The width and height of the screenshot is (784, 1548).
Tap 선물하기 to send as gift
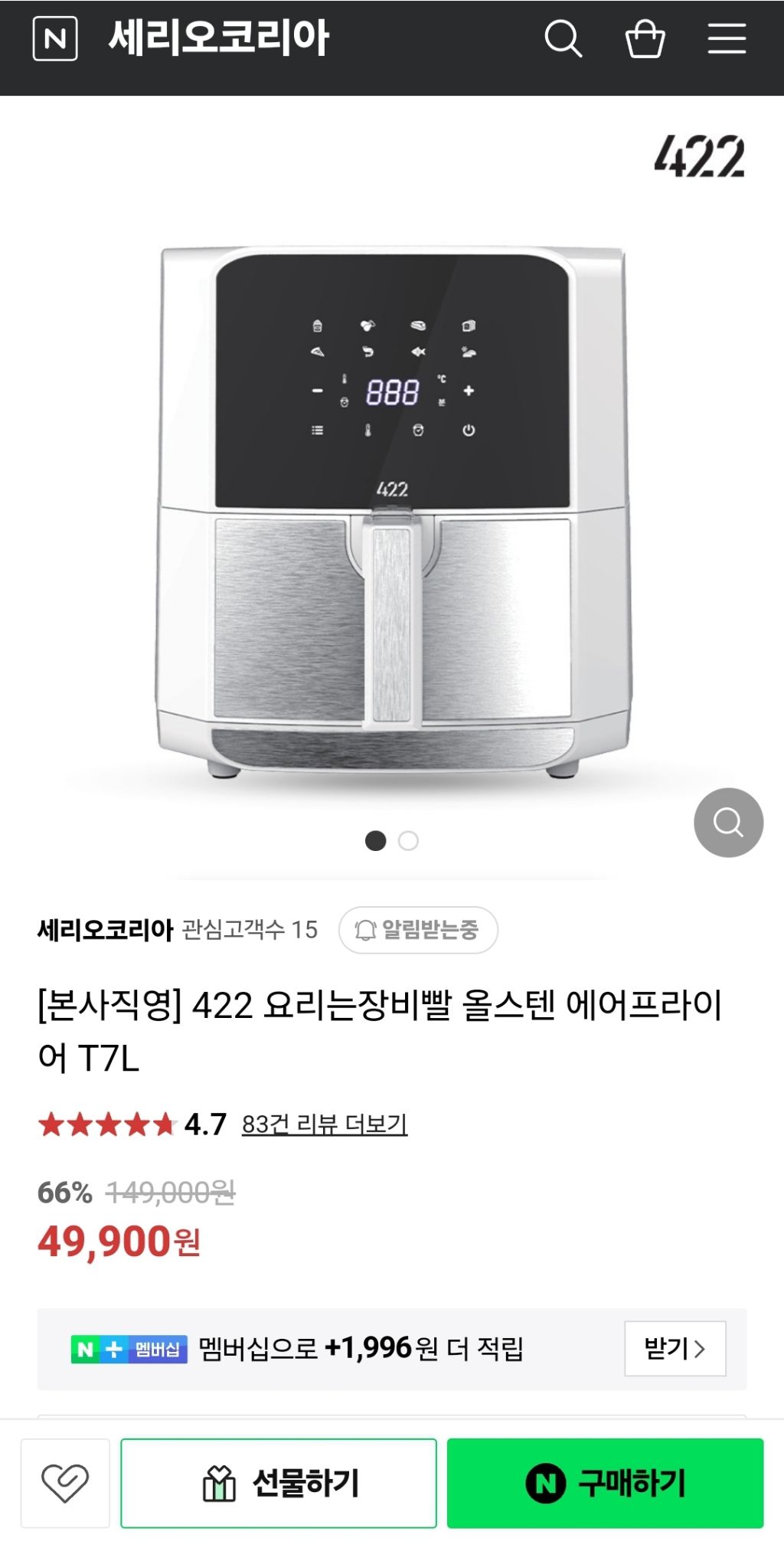pyautogui.click(x=279, y=1483)
